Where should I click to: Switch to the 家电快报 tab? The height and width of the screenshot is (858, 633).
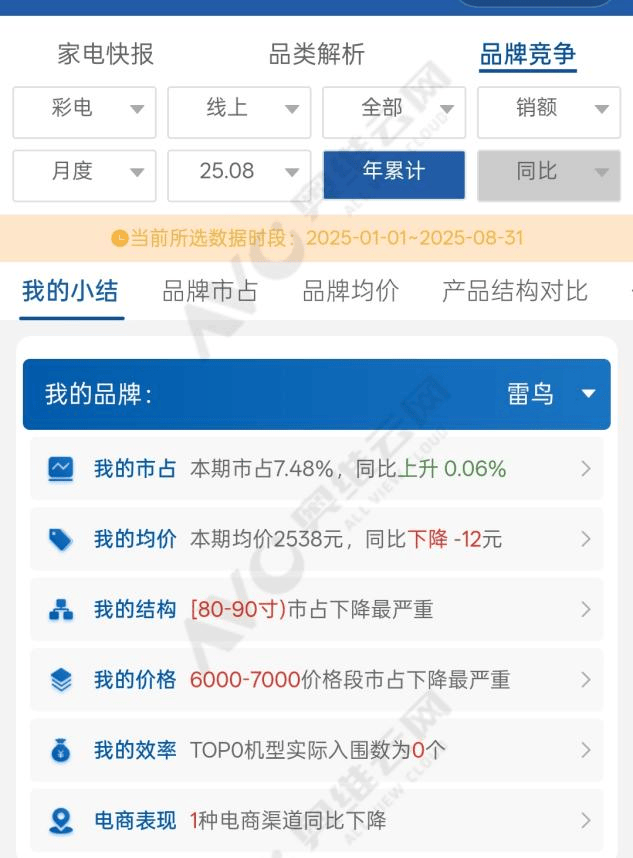(105, 54)
